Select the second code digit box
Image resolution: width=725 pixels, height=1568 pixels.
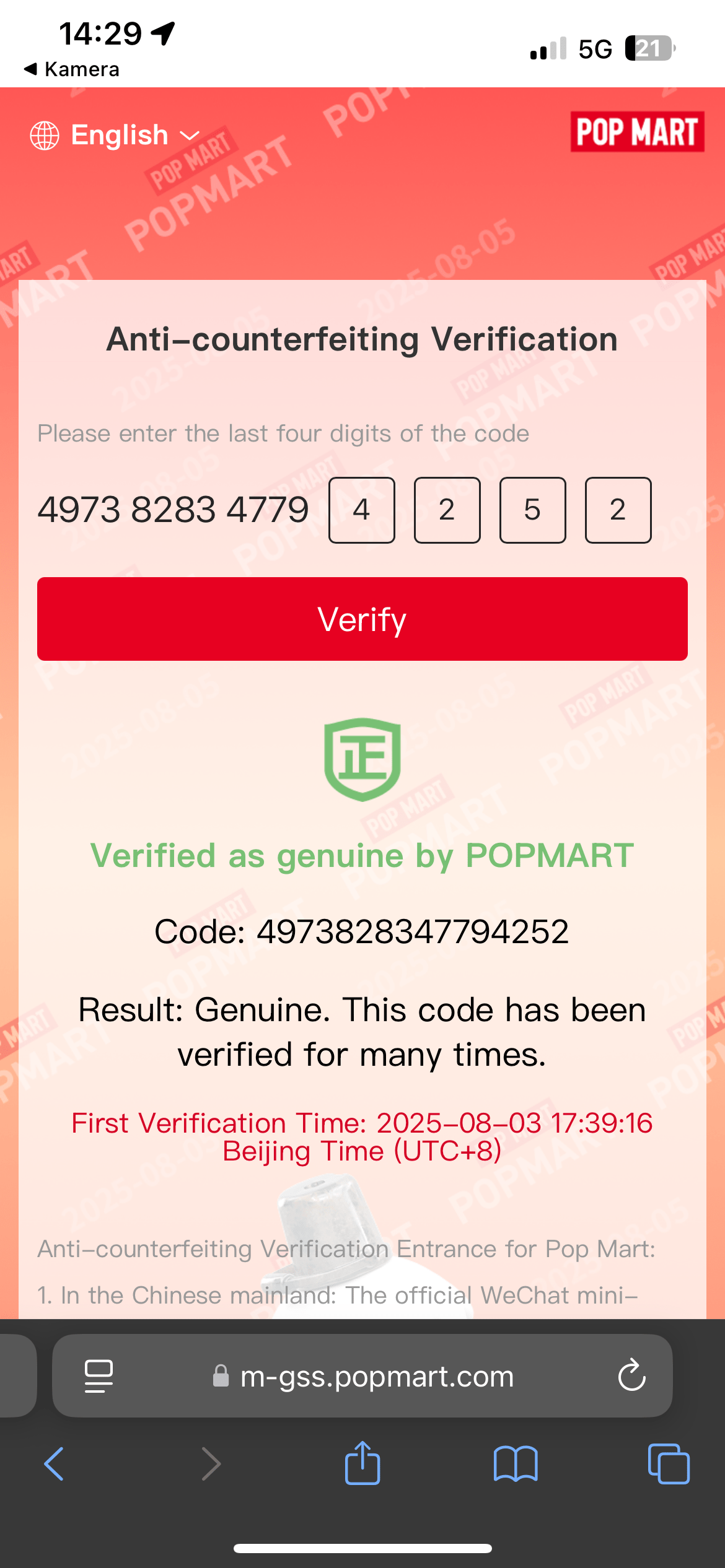[447, 510]
